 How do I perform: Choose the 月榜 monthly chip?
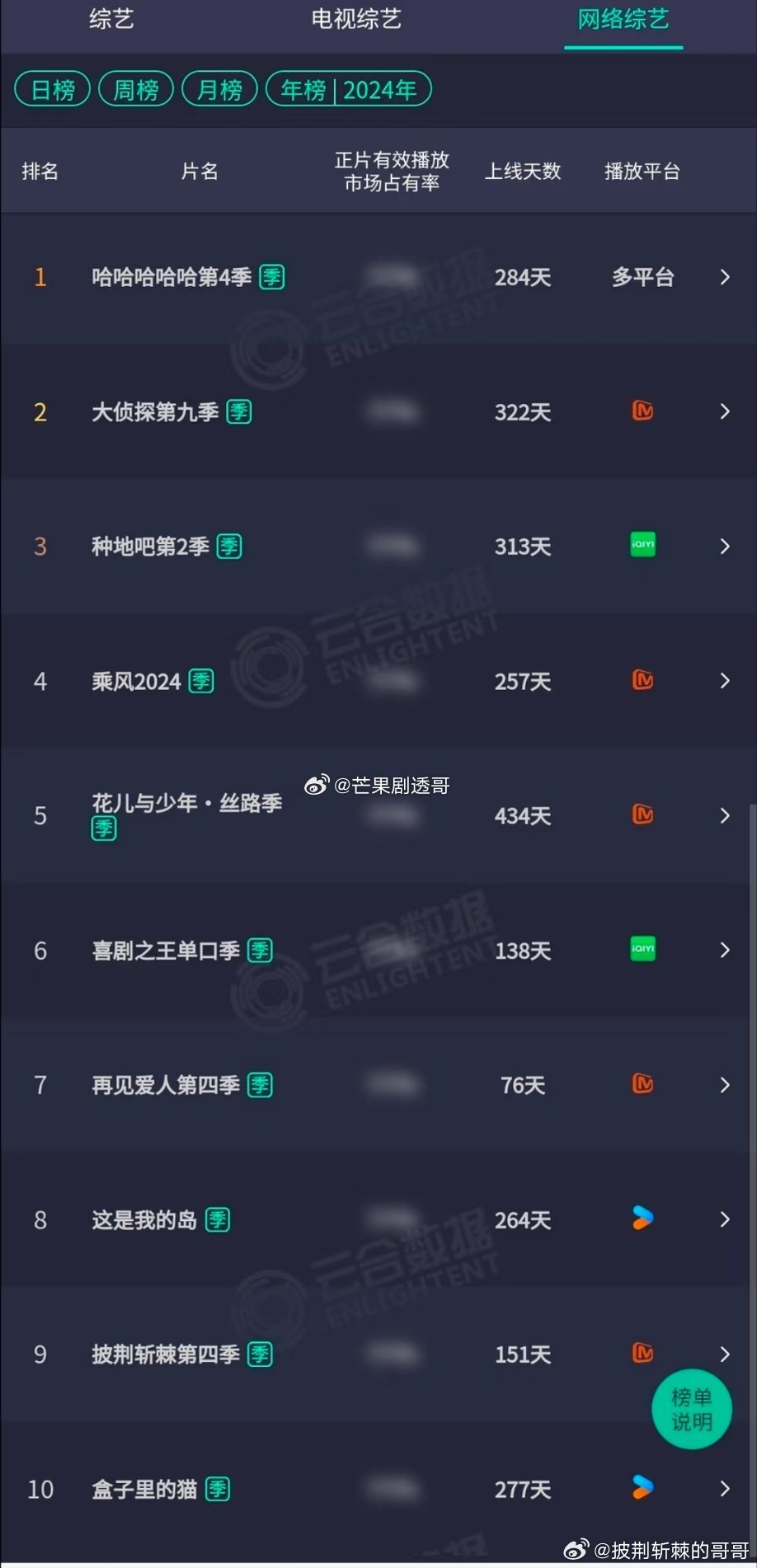(219, 89)
